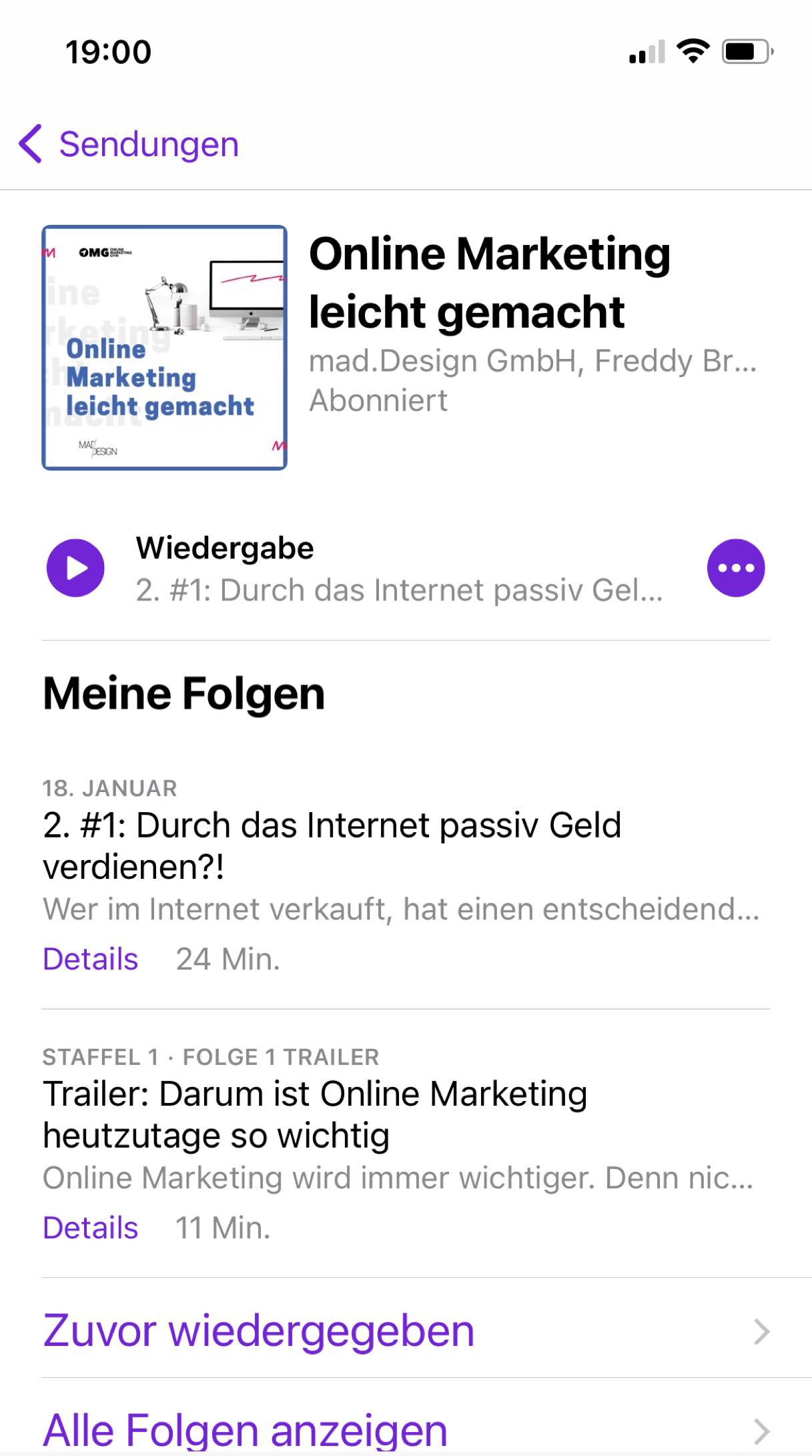
Task: Open Details for the passiv Geld episode
Action: [89, 959]
